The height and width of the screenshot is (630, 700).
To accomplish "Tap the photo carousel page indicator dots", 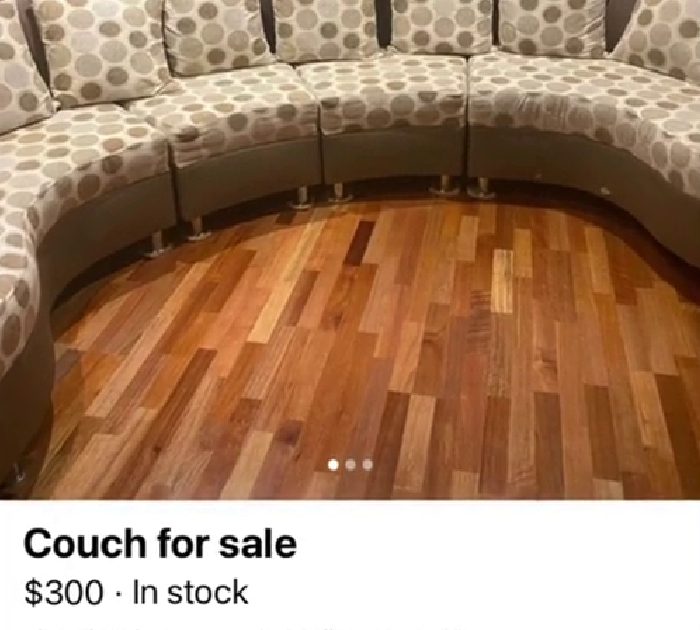I will (350, 464).
